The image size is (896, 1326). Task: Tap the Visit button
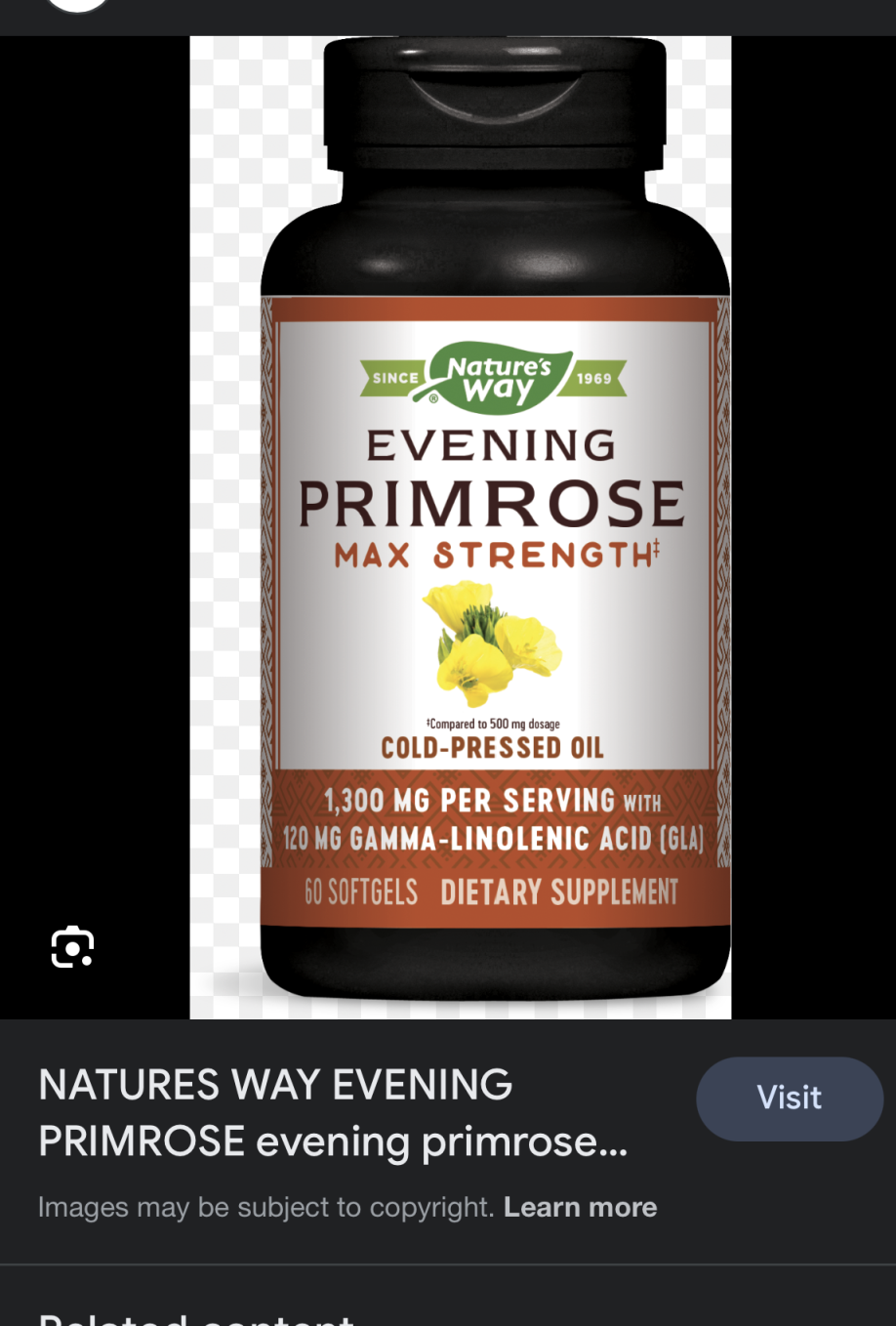point(789,1098)
